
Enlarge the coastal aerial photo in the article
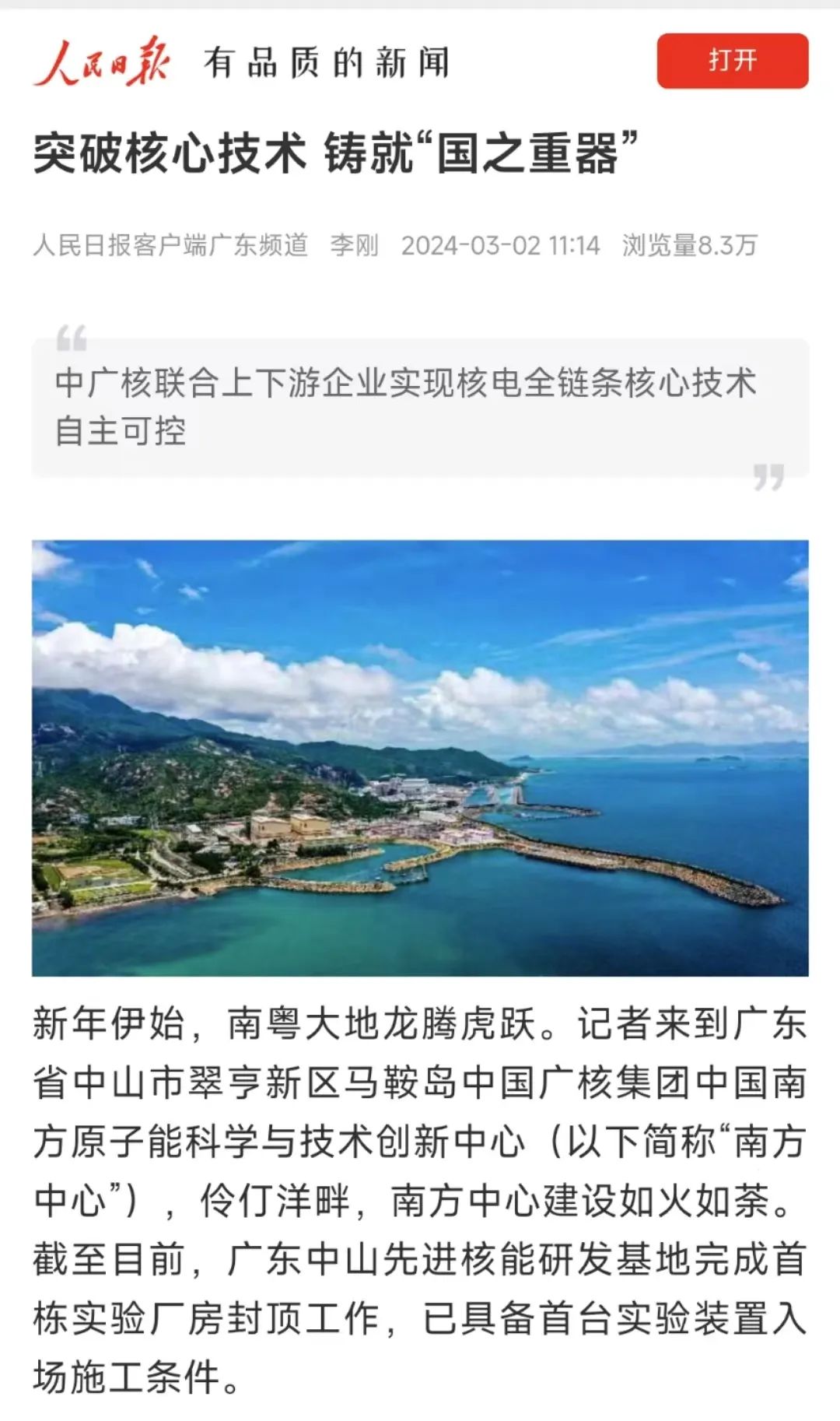click(x=420, y=757)
